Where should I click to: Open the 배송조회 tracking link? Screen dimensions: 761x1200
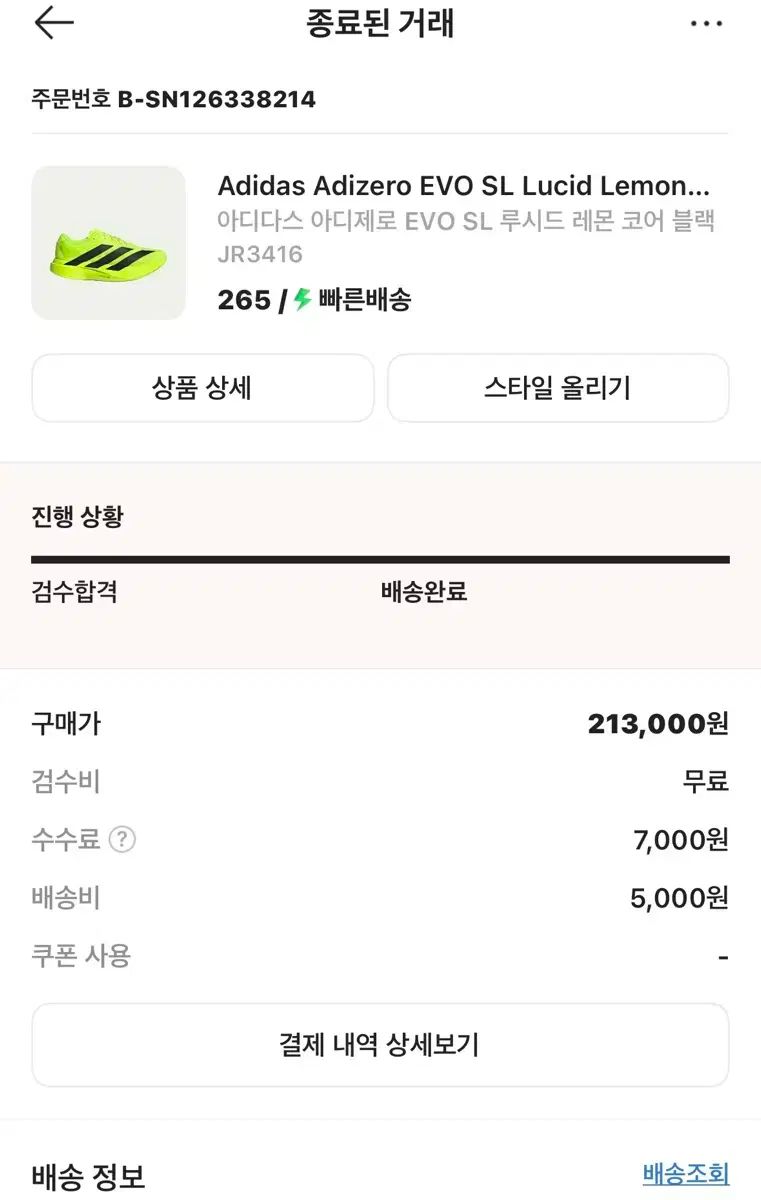[x=685, y=1174]
